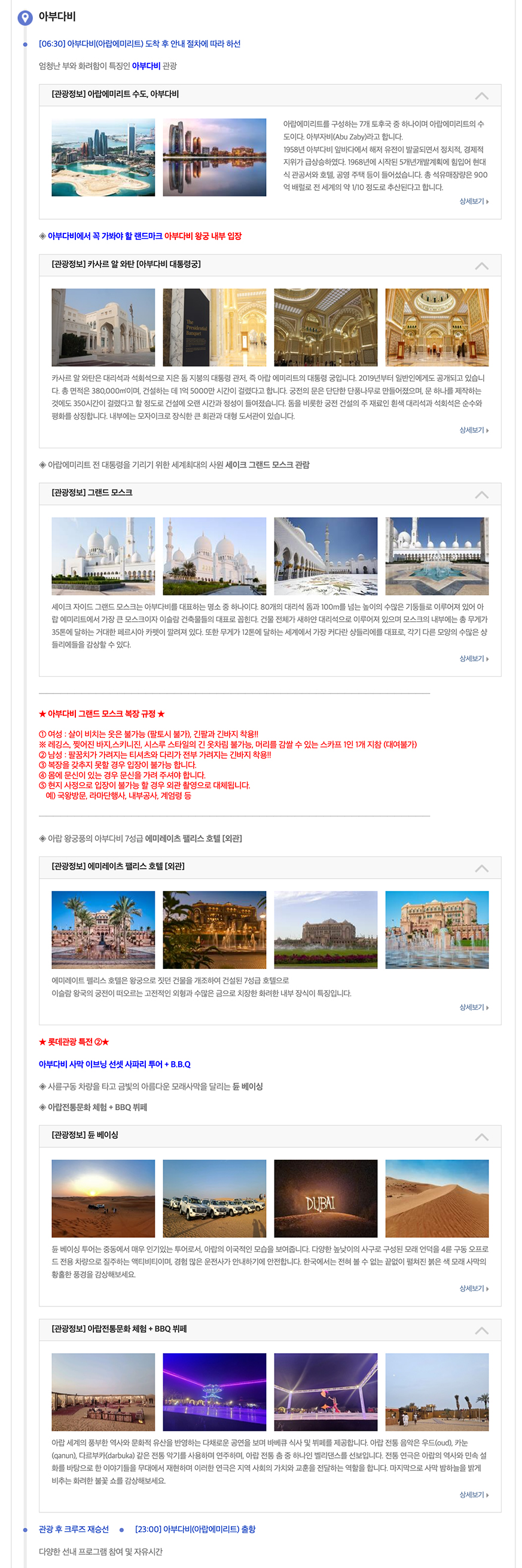Collapse the 카사르 알 와탄 대통령궁 panel
Image resolution: width=522 pixels, height=1568 pixels.
coord(481,266)
